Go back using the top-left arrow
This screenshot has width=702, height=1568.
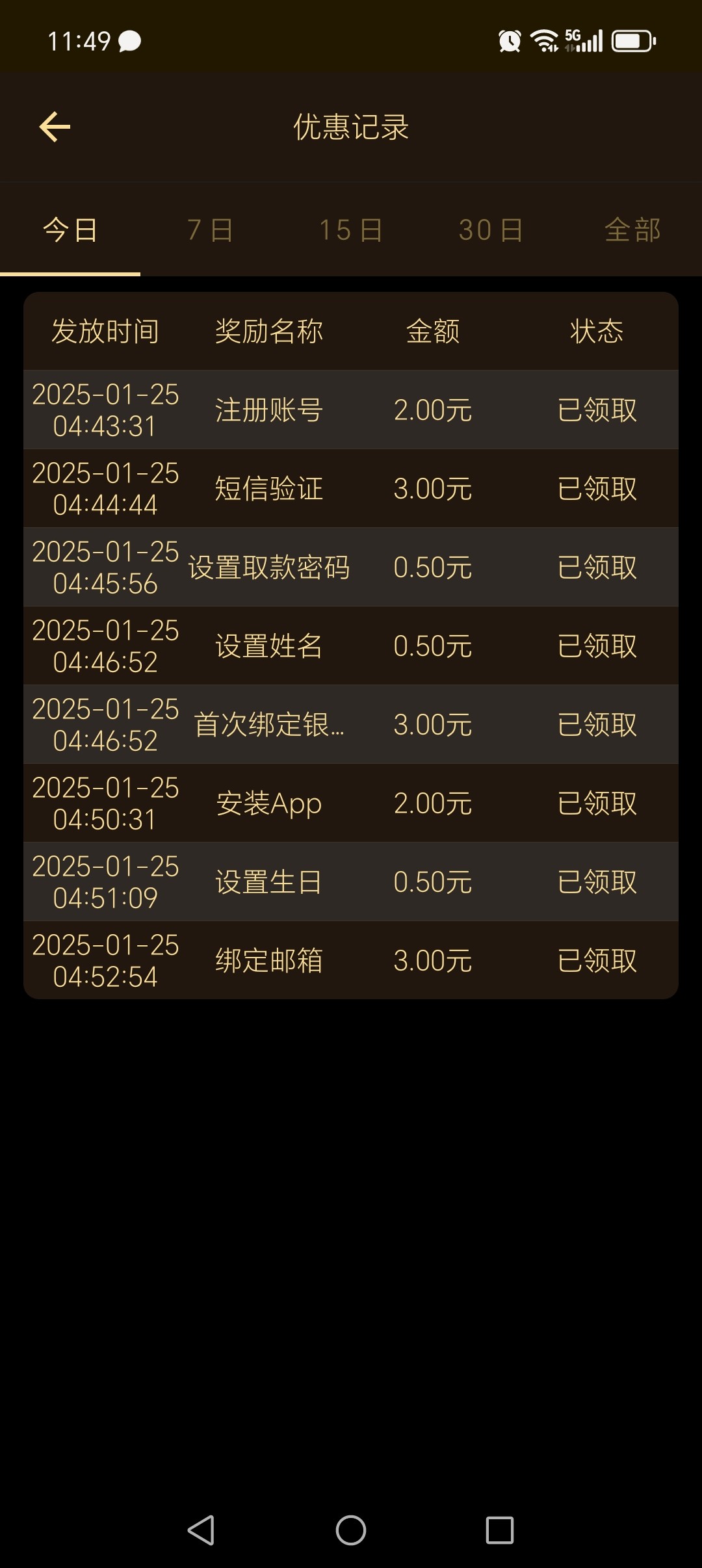tap(55, 127)
